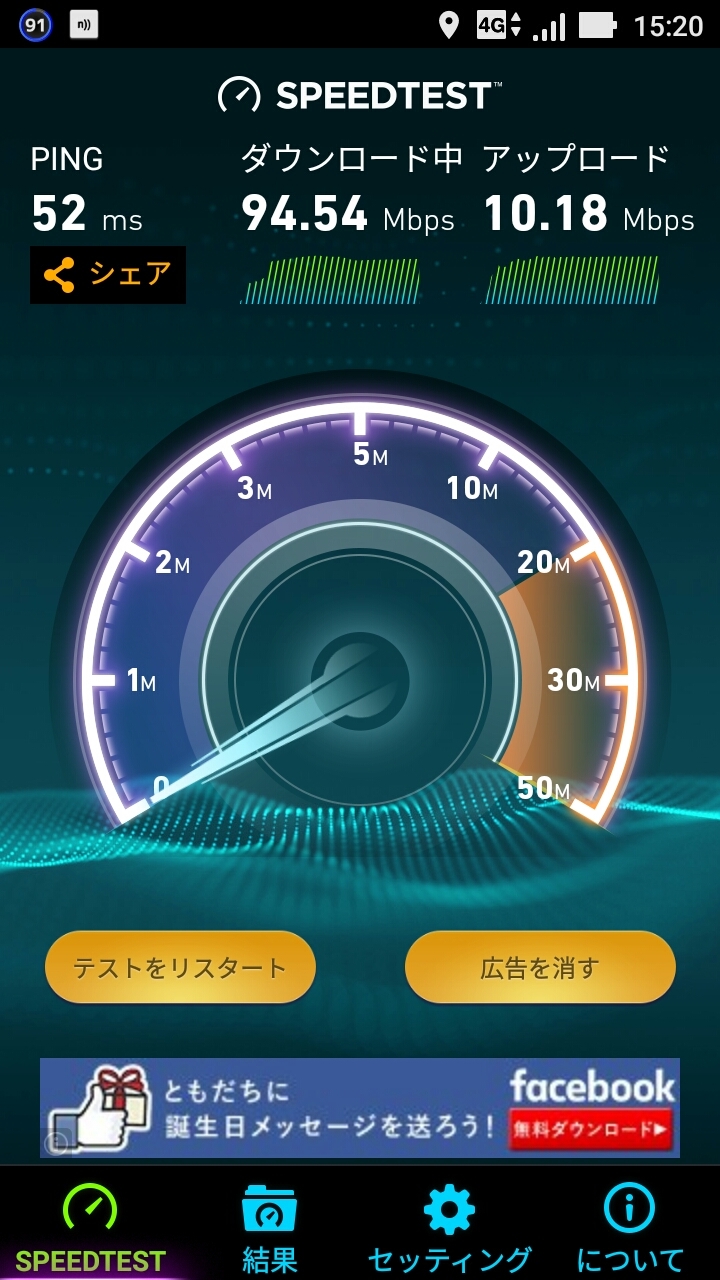
Task: Switch to the SPEEDTEST tab
Action: coord(90,1228)
